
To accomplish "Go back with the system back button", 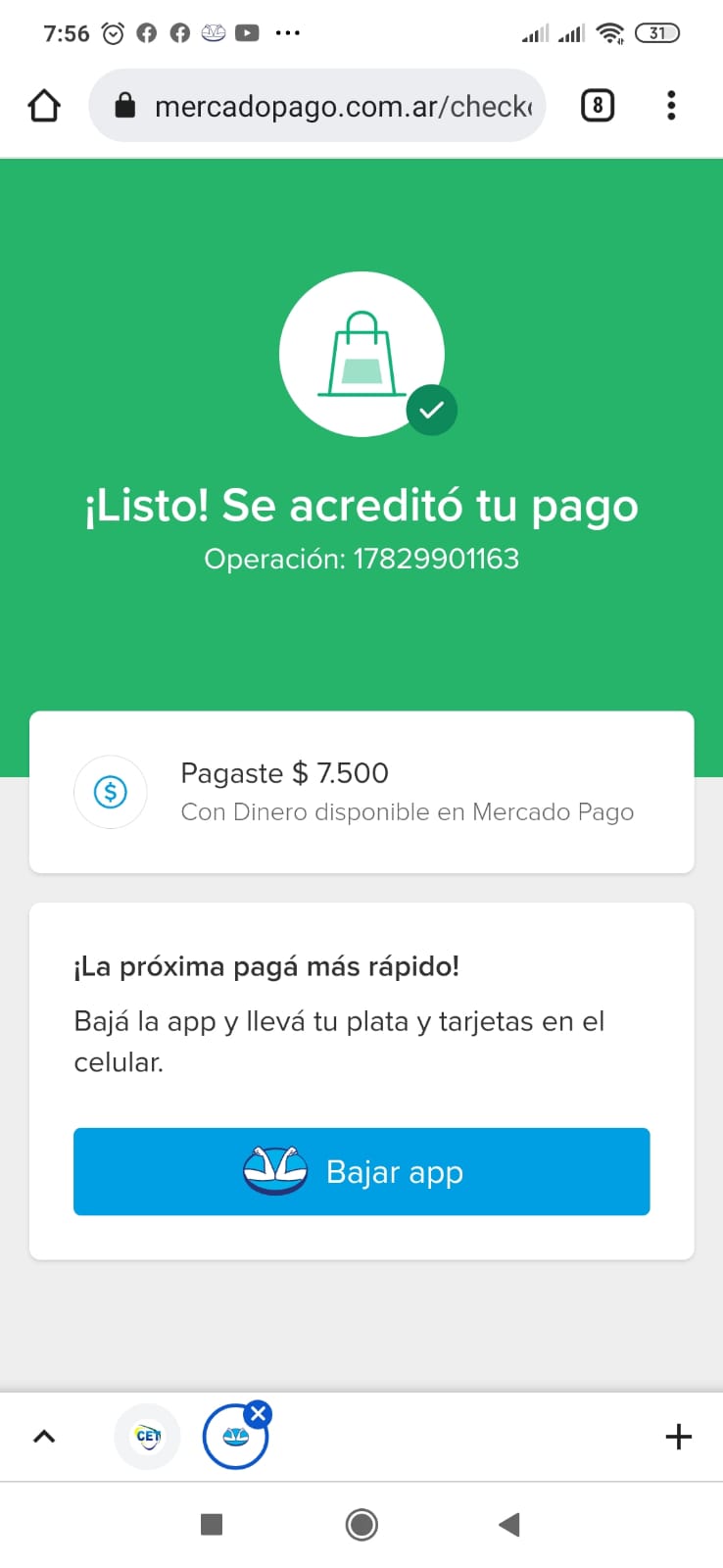I will [x=508, y=1525].
